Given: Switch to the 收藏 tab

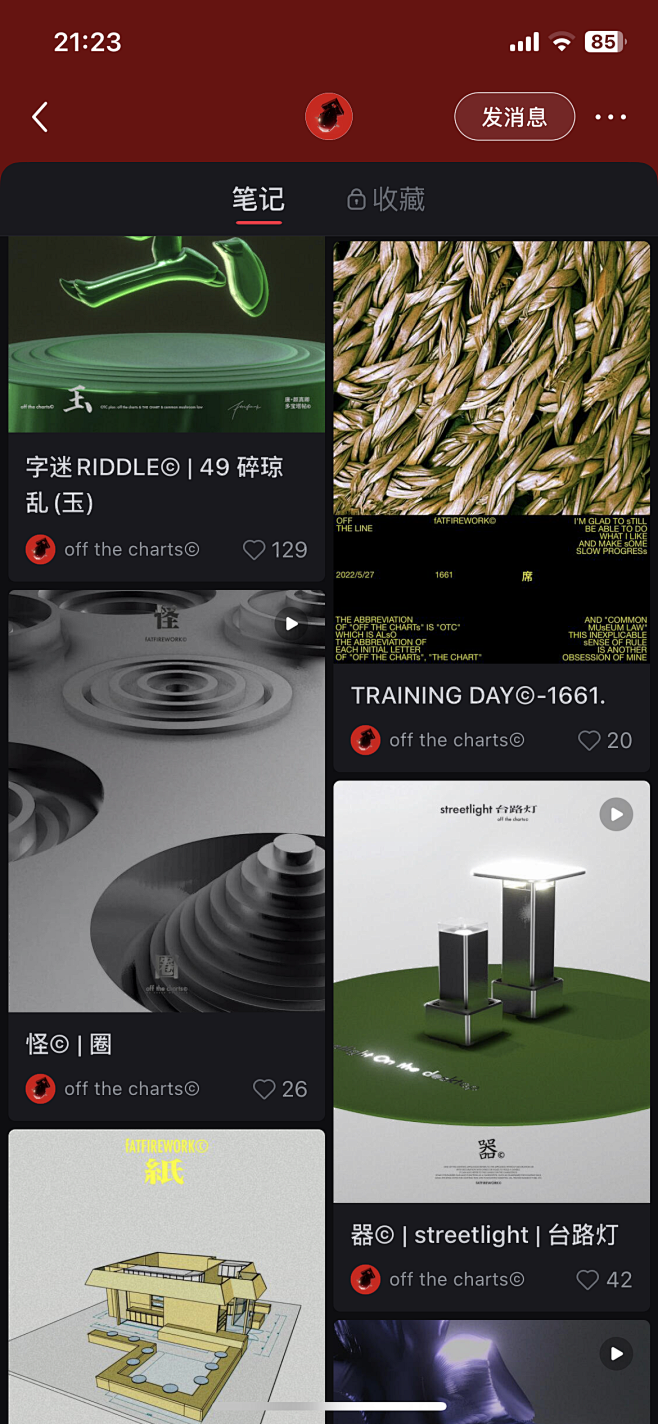Looking at the screenshot, I should point(386,199).
